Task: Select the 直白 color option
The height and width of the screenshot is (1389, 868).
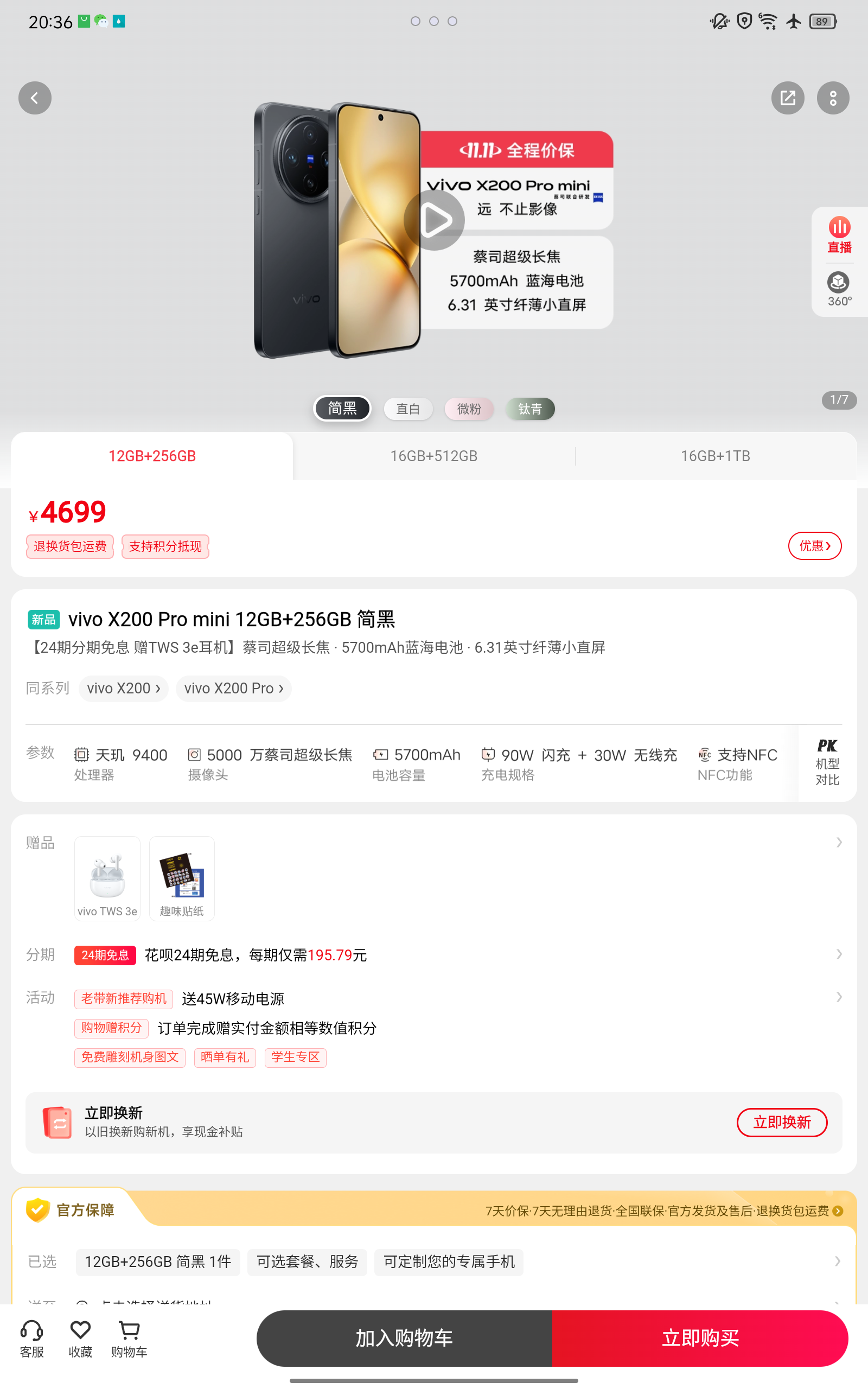Action: (407, 409)
